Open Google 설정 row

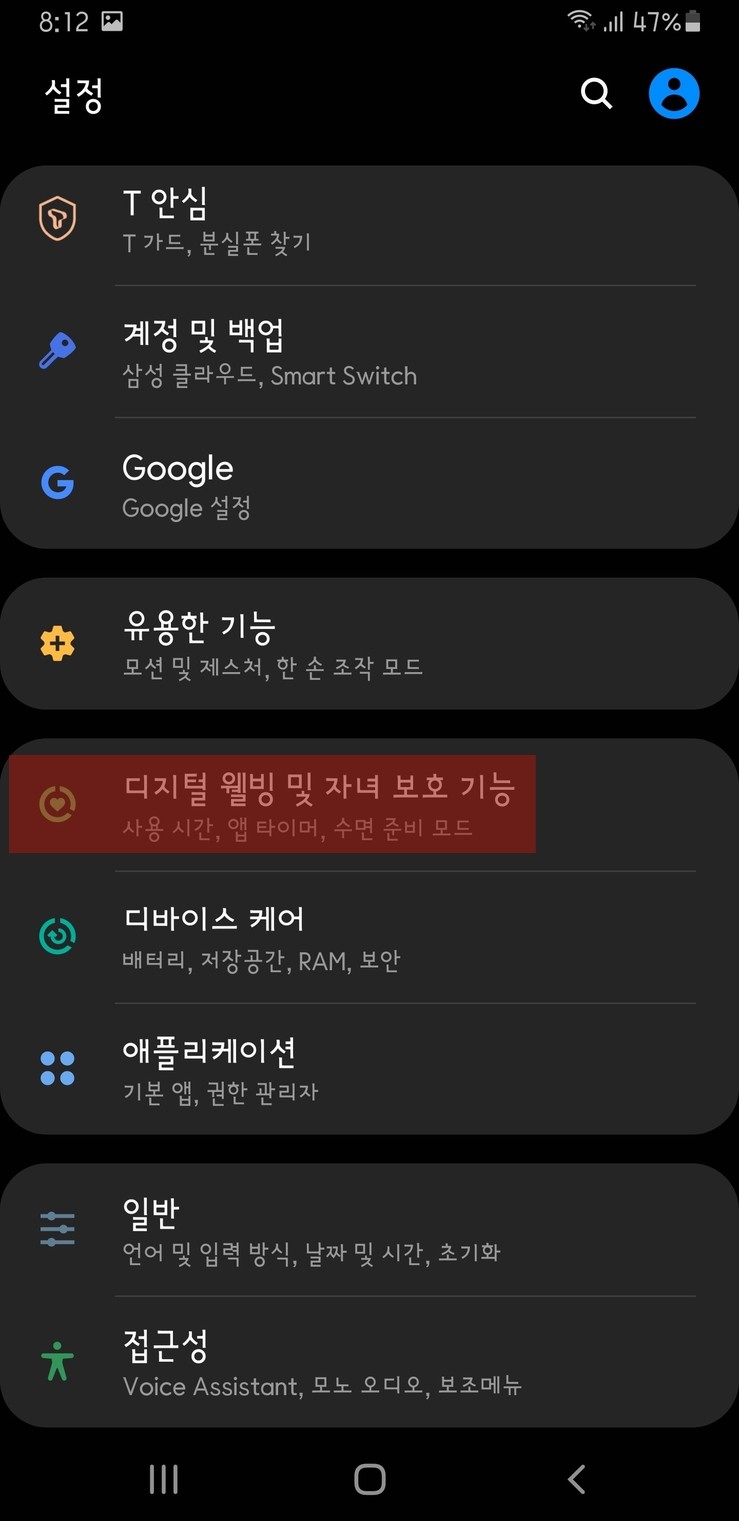(369, 484)
